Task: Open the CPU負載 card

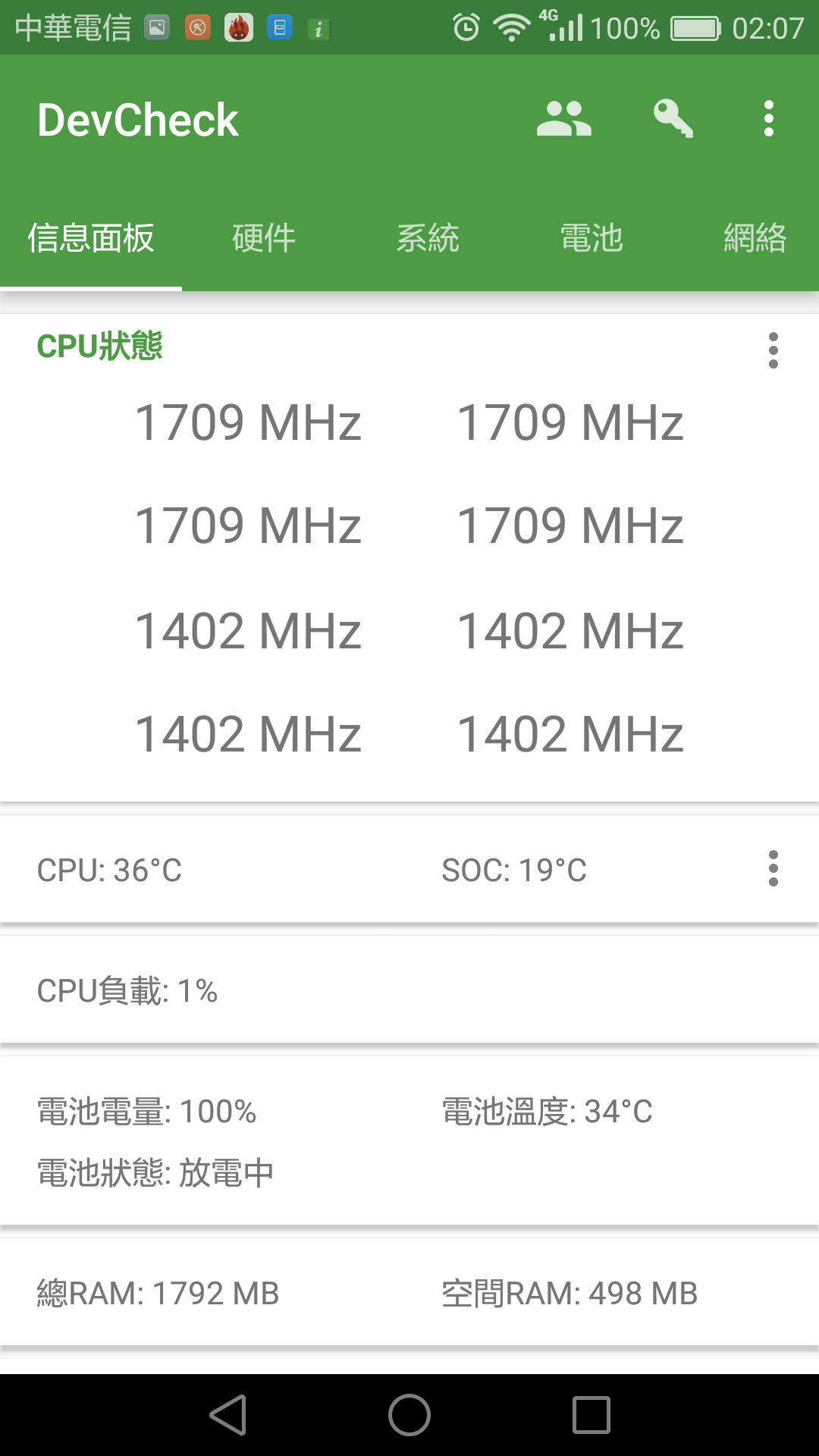Action: tap(409, 990)
